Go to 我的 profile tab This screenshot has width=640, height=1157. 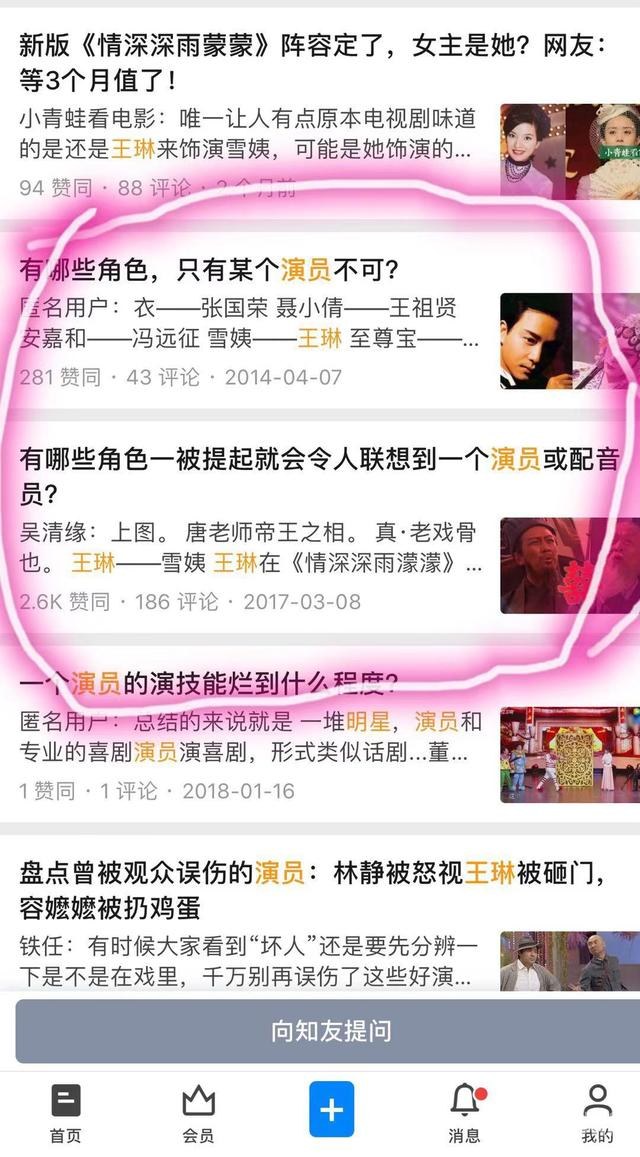tap(597, 1112)
